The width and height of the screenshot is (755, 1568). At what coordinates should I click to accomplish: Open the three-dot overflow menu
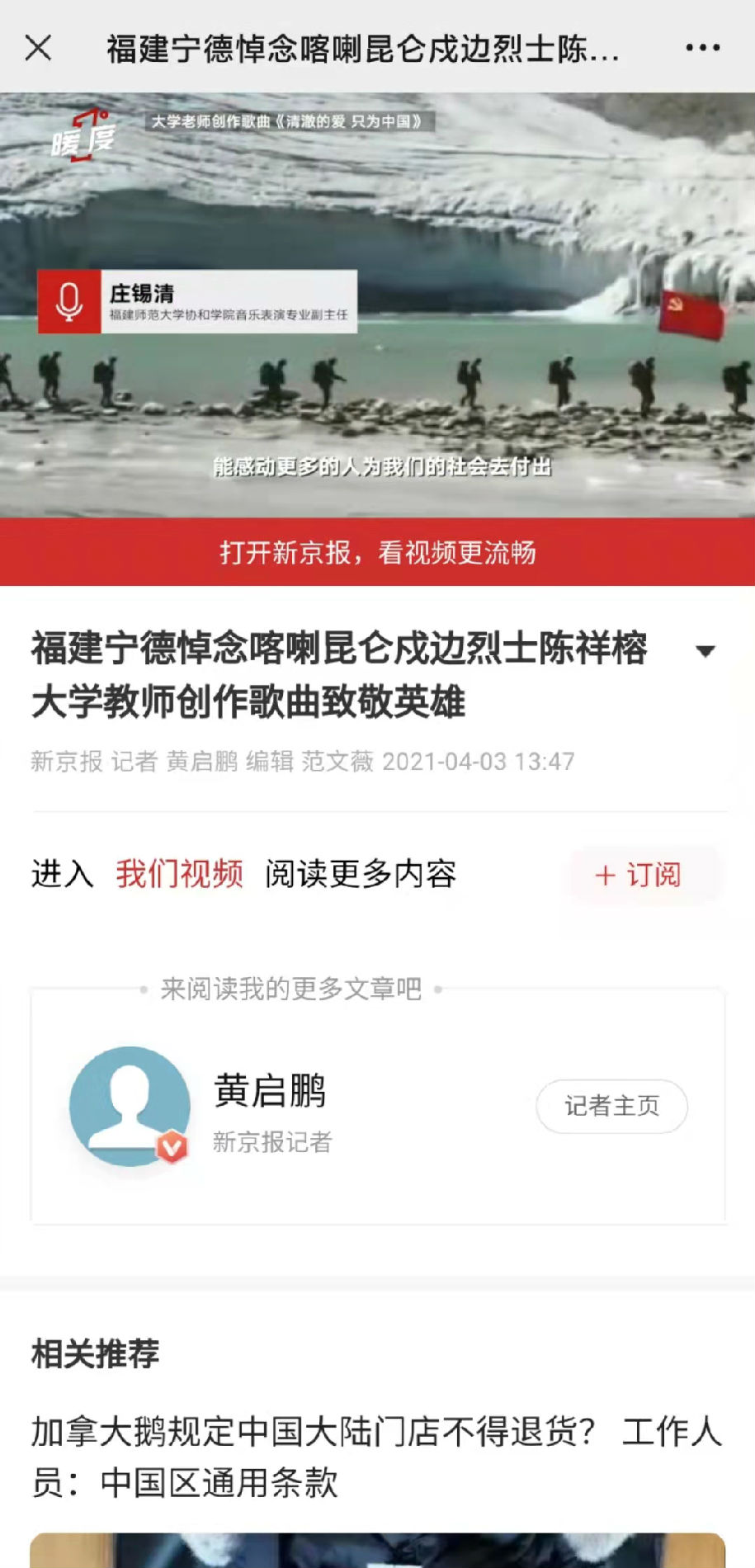[x=702, y=48]
